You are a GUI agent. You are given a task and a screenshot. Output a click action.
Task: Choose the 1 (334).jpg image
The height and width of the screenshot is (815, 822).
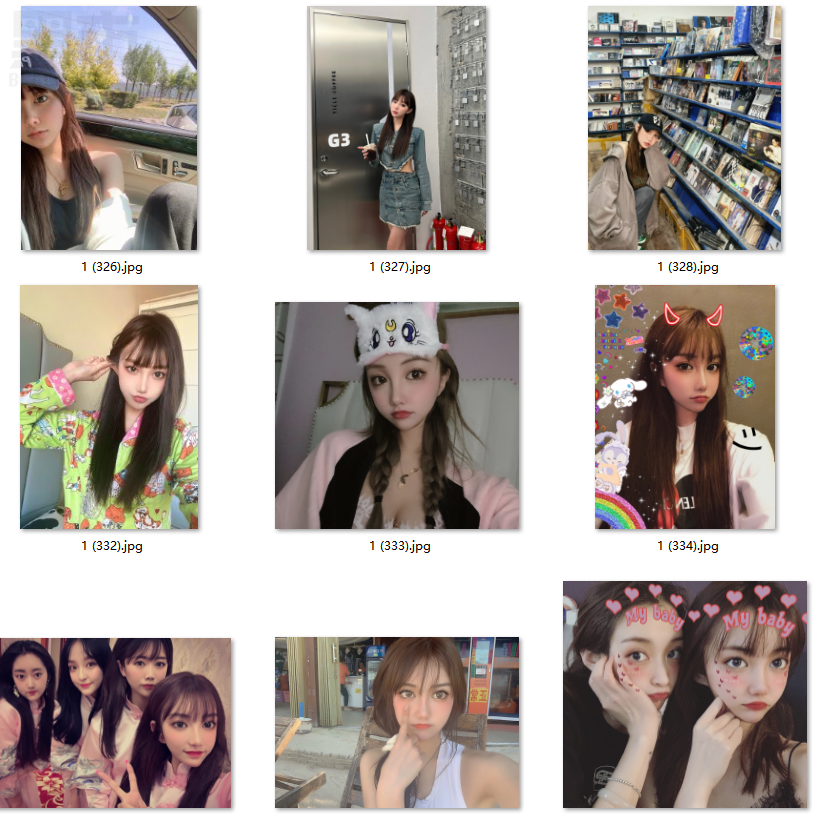[x=685, y=407]
